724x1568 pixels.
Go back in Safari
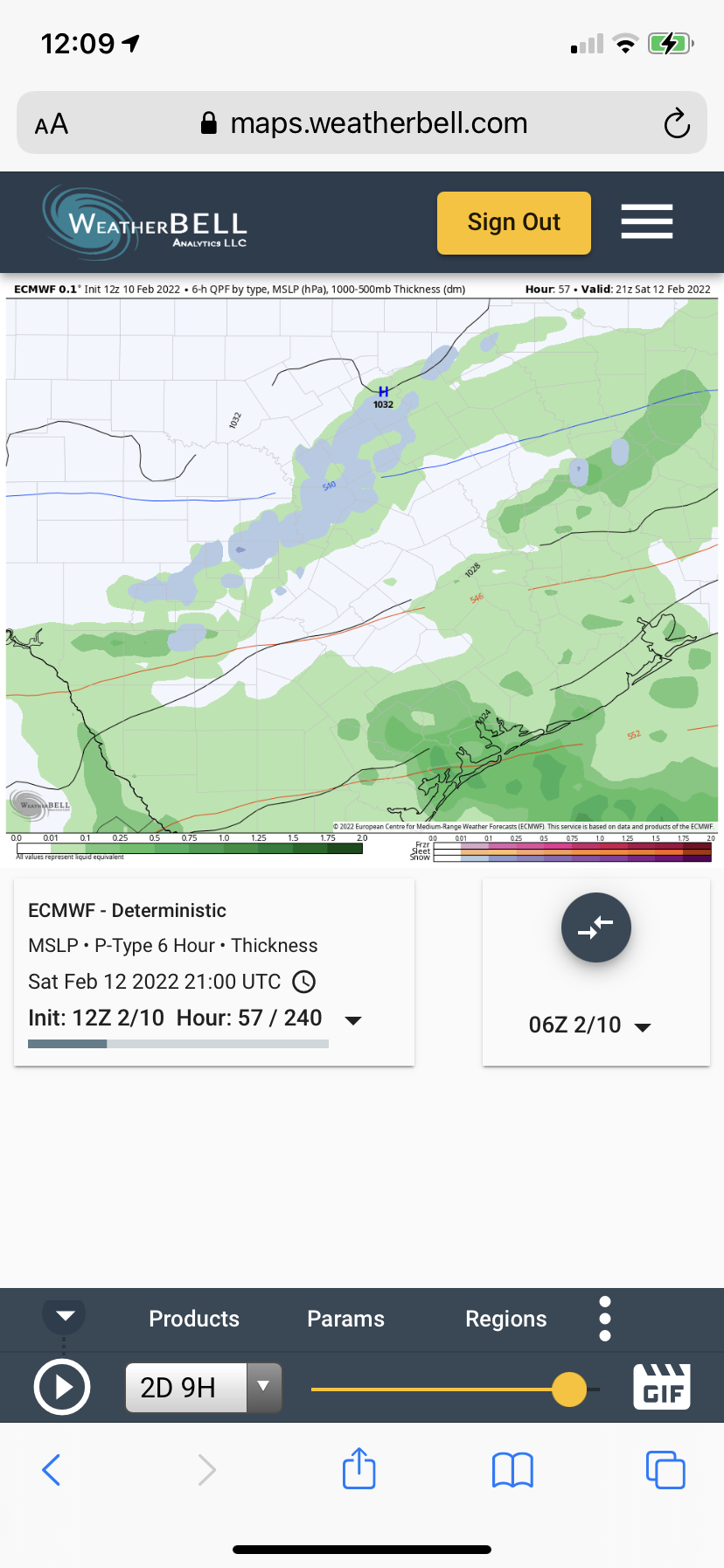pos(52,1470)
